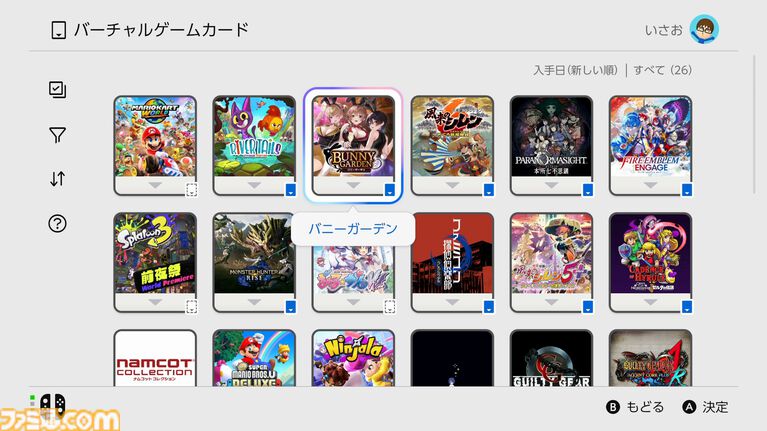The height and width of the screenshot is (431, 767).
Task: Select the Namcot Collection game card
Action: (x=155, y=362)
